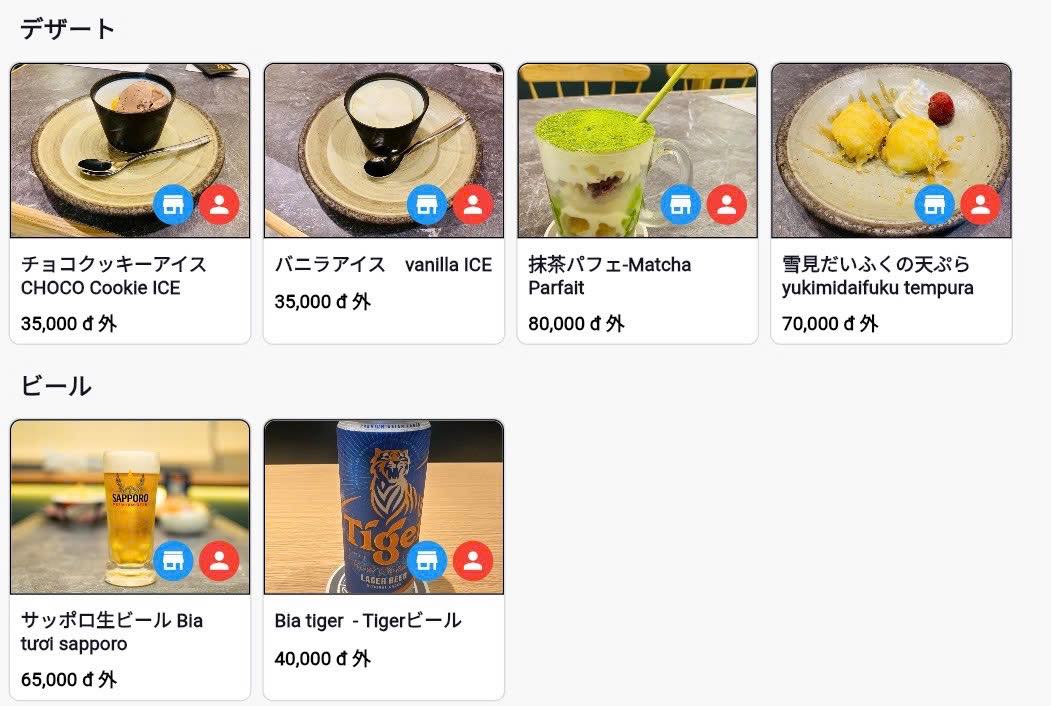Tap the blue store icon on Matcha Parfait
Image resolution: width=1051 pixels, height=706 pixels.
681,205
